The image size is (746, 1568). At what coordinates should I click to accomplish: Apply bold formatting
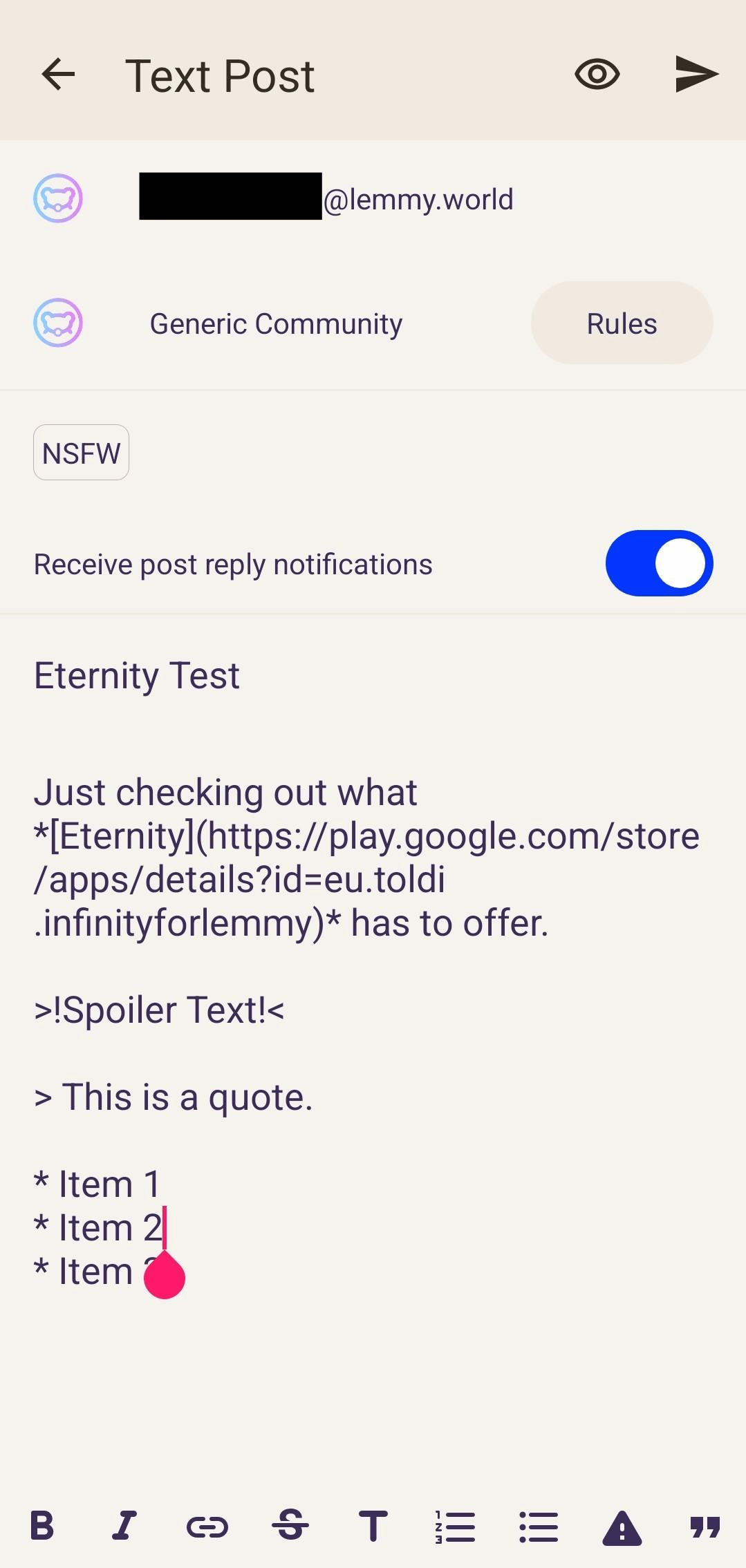coord(41,1526)
